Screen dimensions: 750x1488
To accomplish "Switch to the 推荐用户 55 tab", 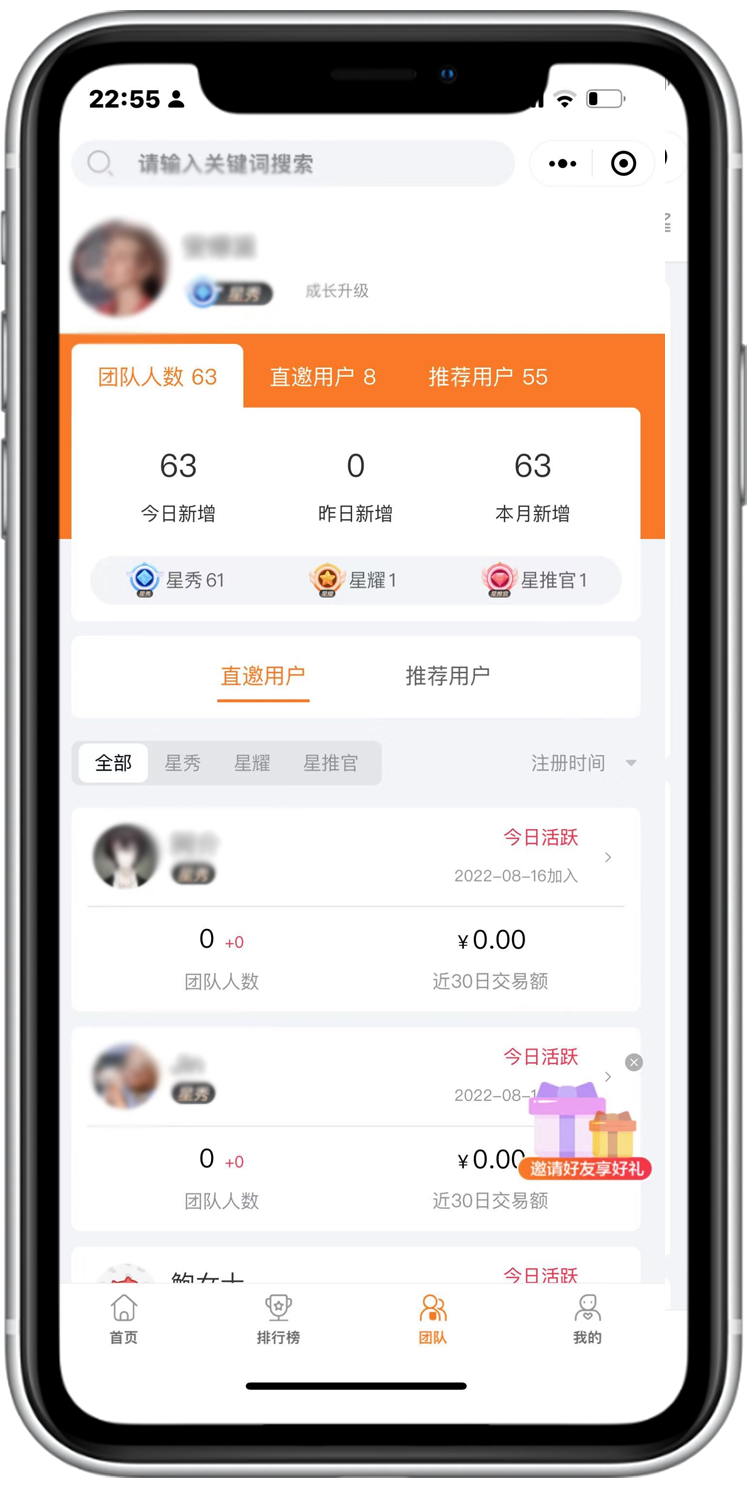I will 487,377.
